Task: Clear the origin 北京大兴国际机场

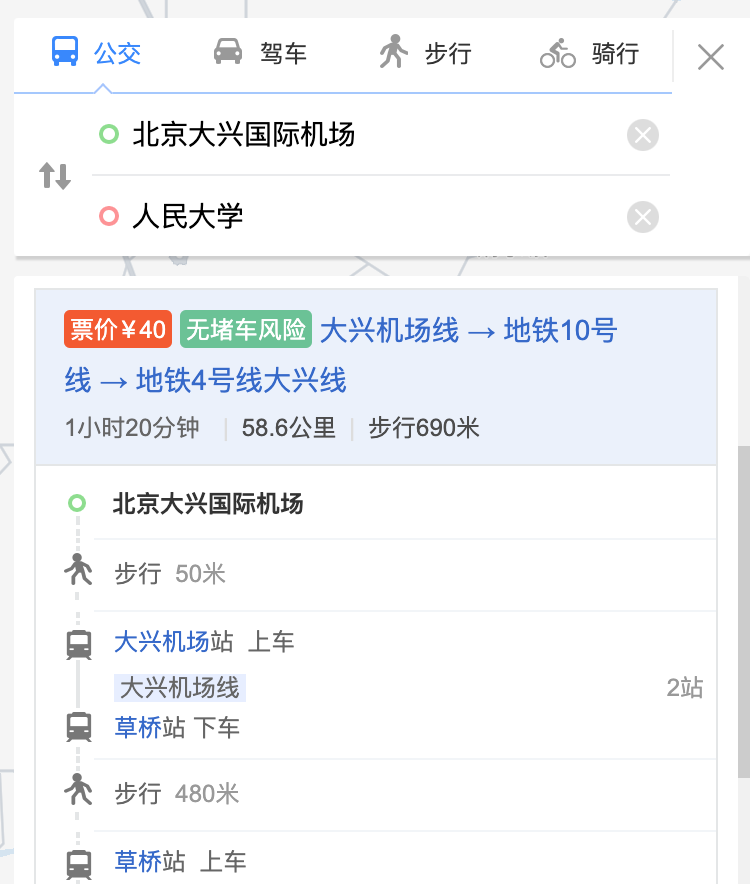Action: pos(643,134)
